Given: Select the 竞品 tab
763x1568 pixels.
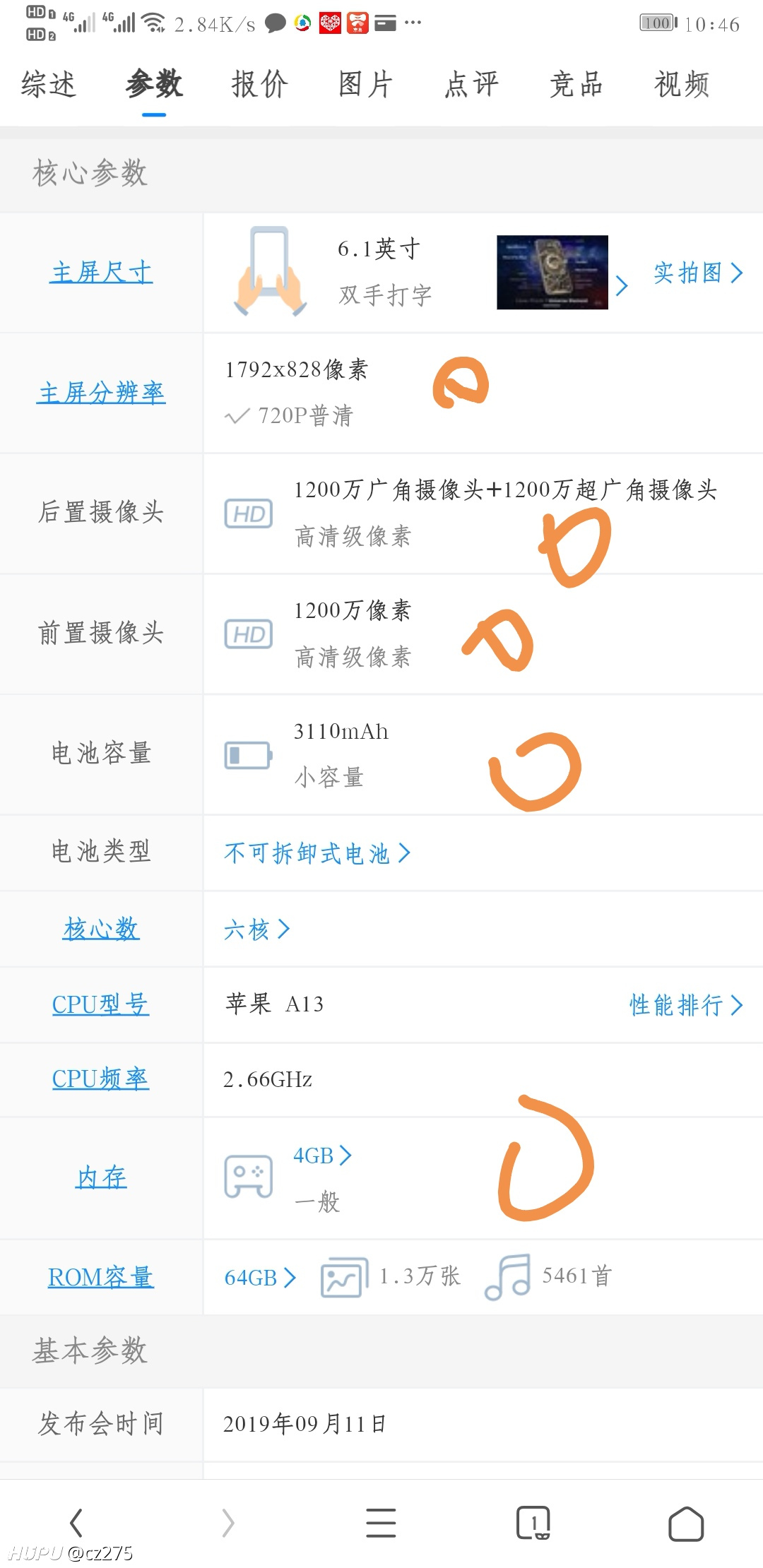Looking at the screenshot, I should tap(576, 84).
